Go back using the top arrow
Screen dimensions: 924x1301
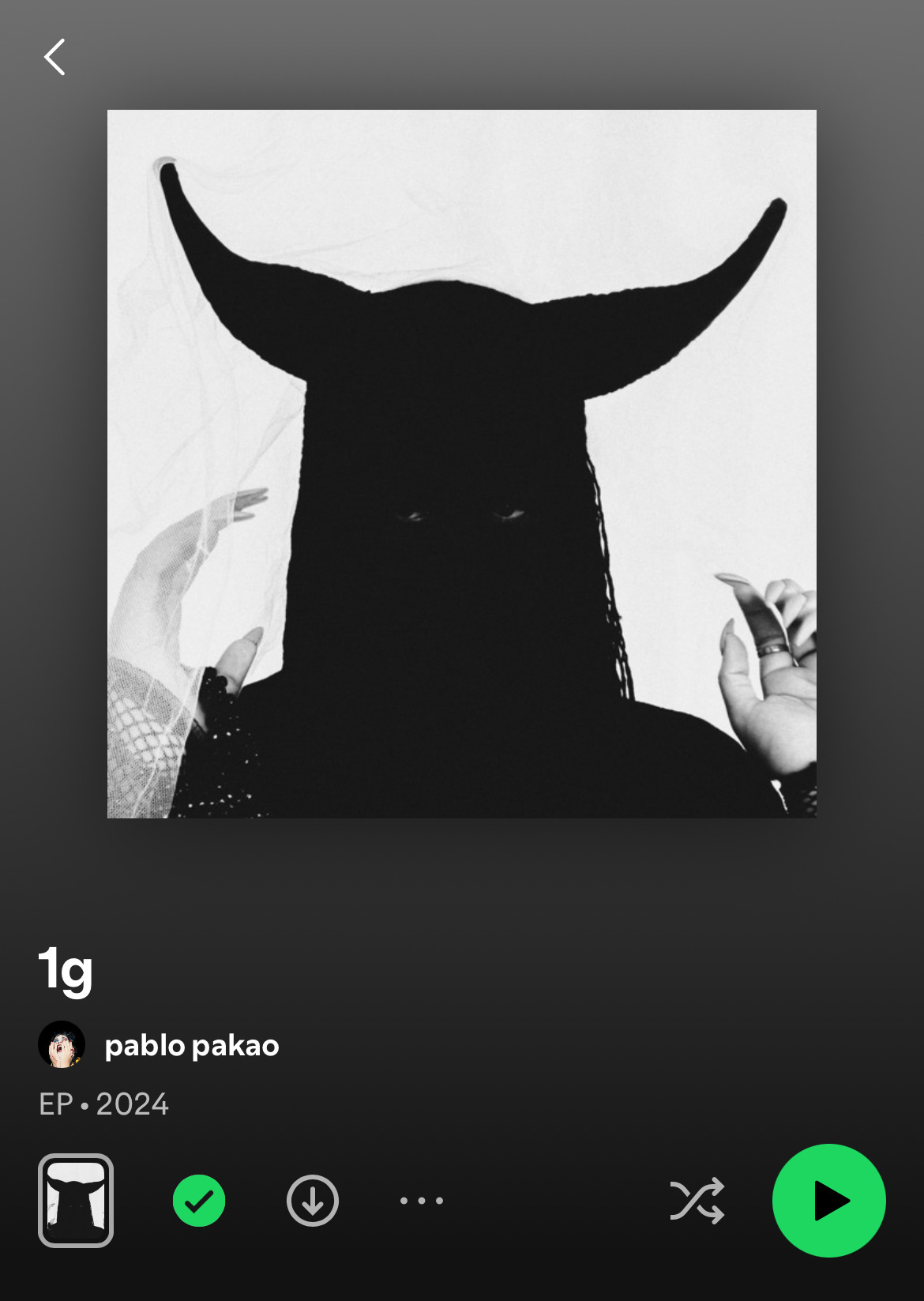(54, 58)
